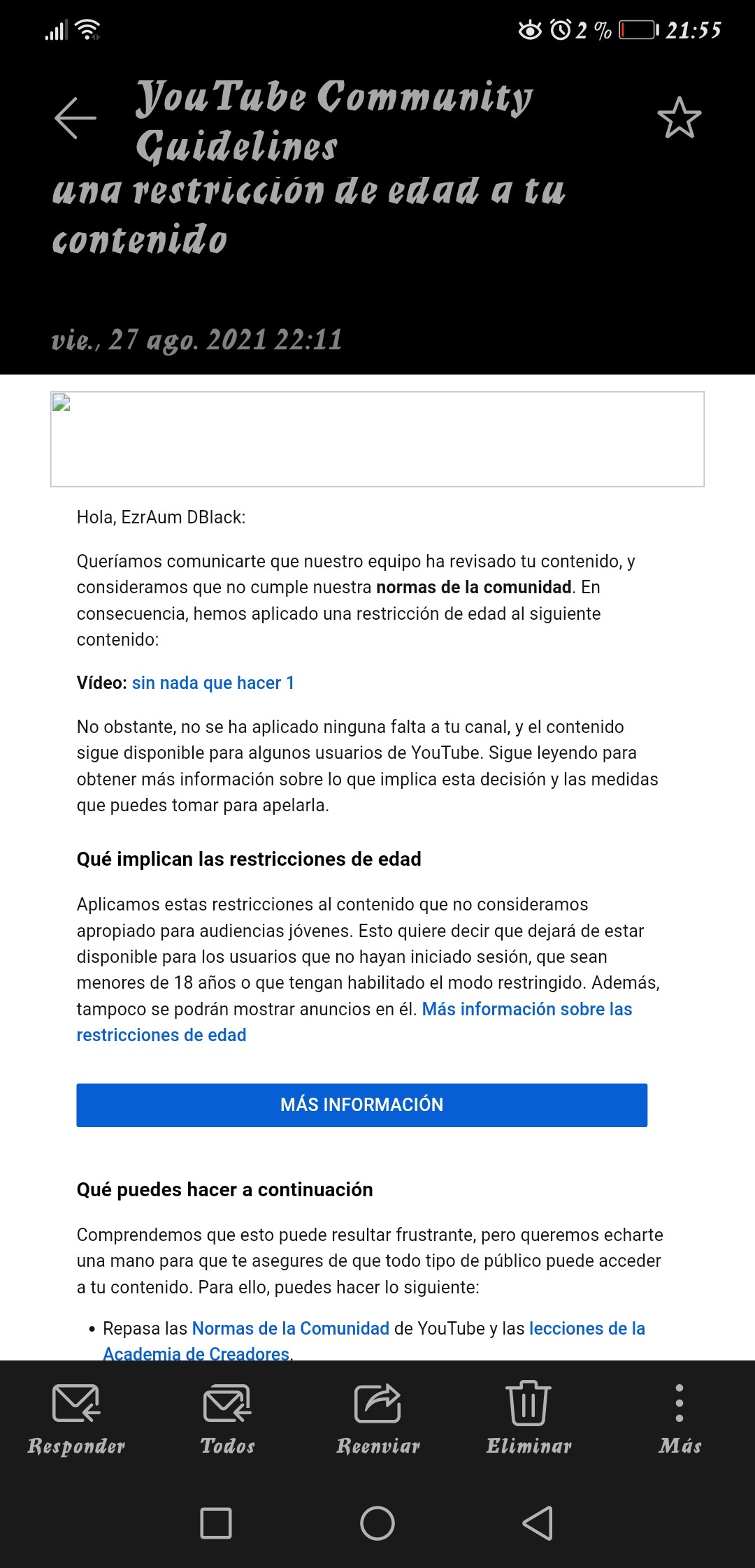Viewport: 755px width, 1568px height.
Task: Star this email as favorite
Action: (679, 117)
